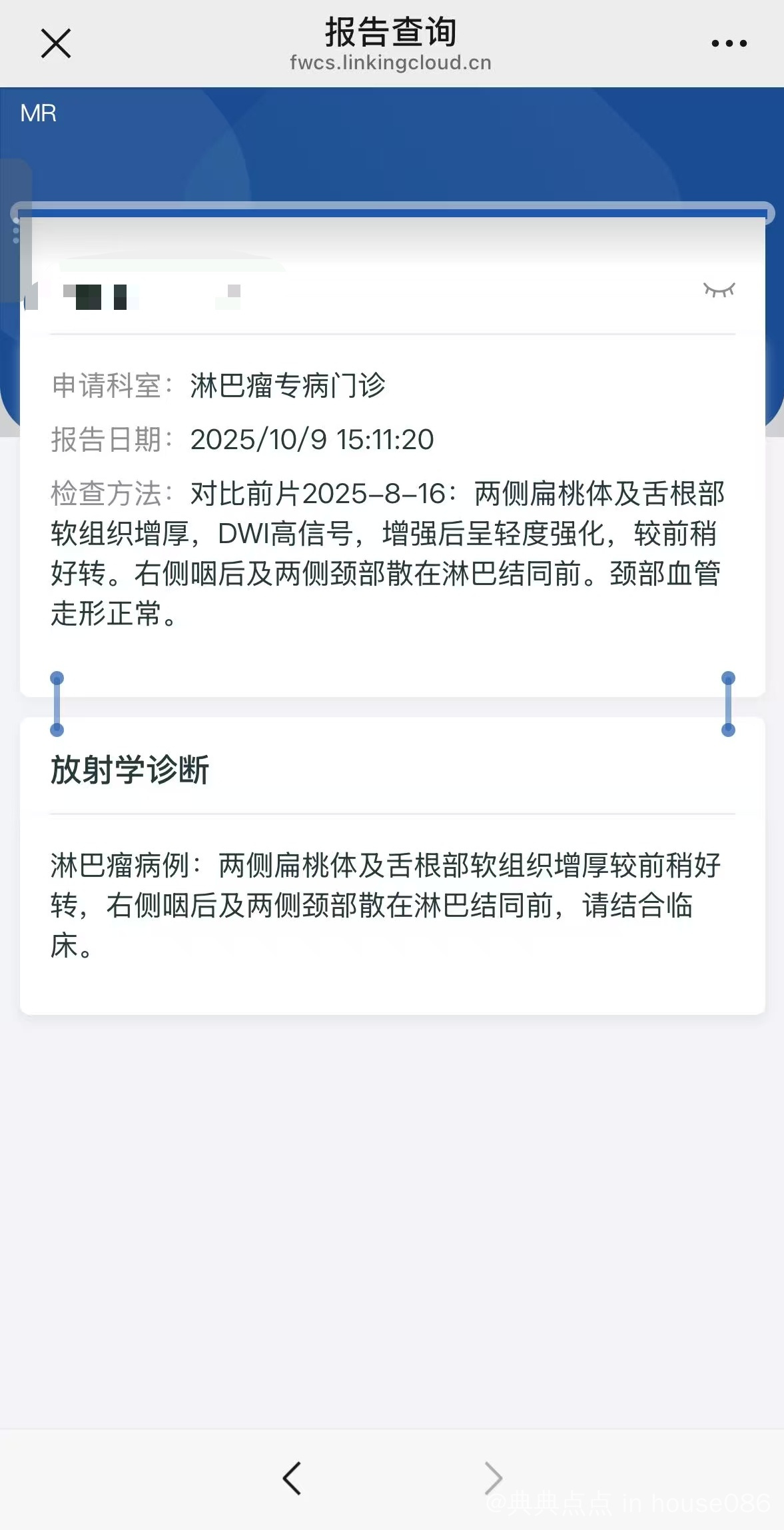
Task: Close the report query page
Action: pyautogui.click(x=56, y=44)
